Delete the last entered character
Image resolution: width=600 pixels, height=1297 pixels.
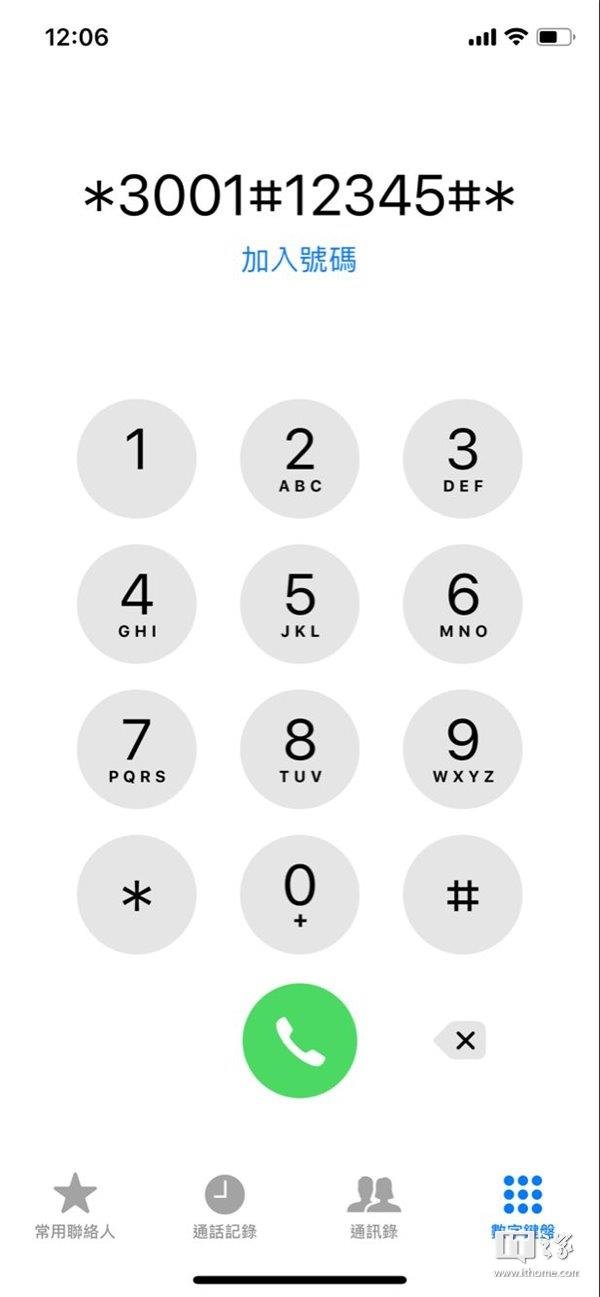(463, 1041)
